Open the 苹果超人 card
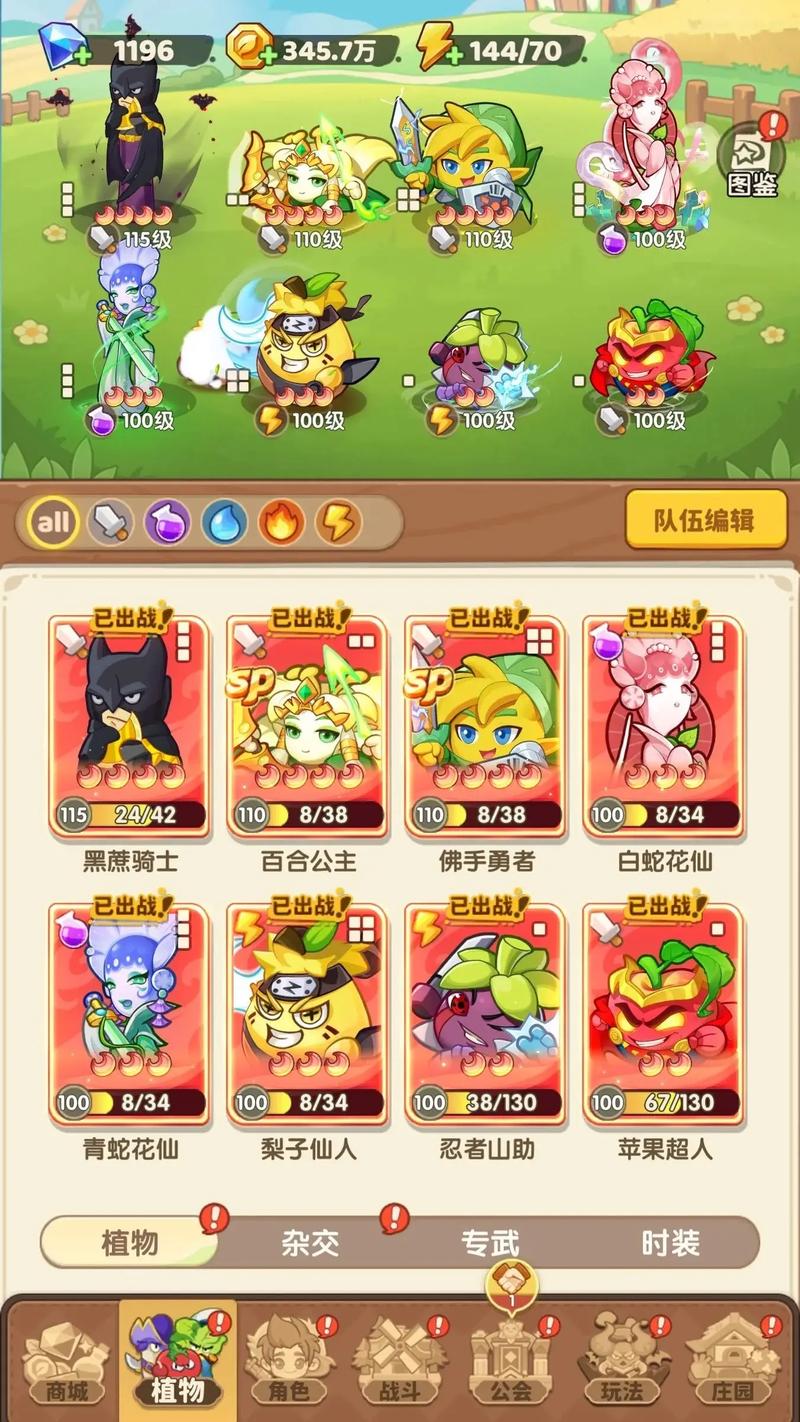 click(x=663, y=1012)
